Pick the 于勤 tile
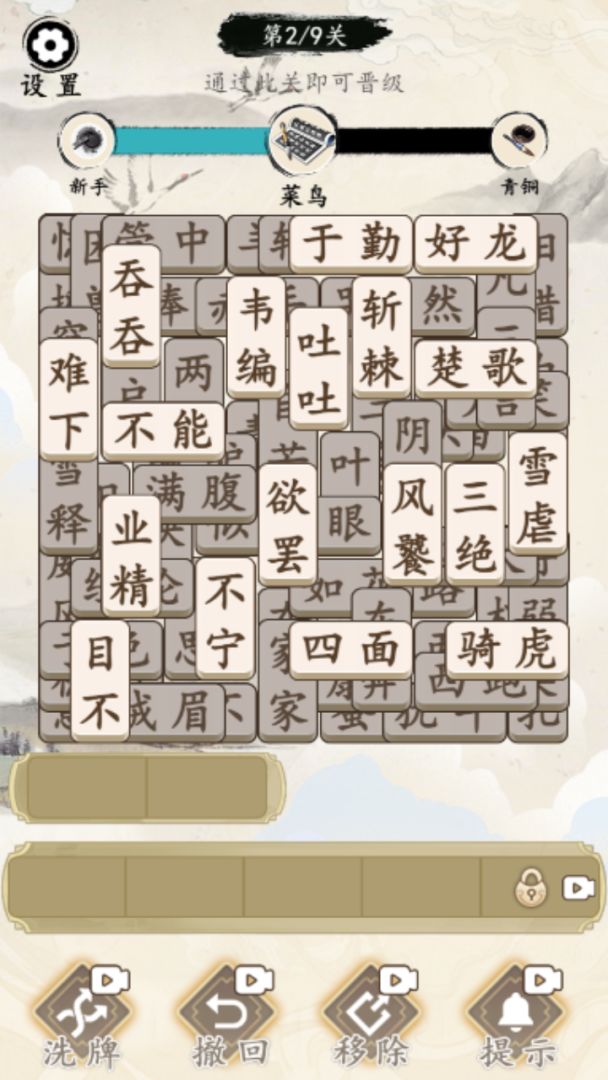The image size is (608, 1080). tap(350, 243)
